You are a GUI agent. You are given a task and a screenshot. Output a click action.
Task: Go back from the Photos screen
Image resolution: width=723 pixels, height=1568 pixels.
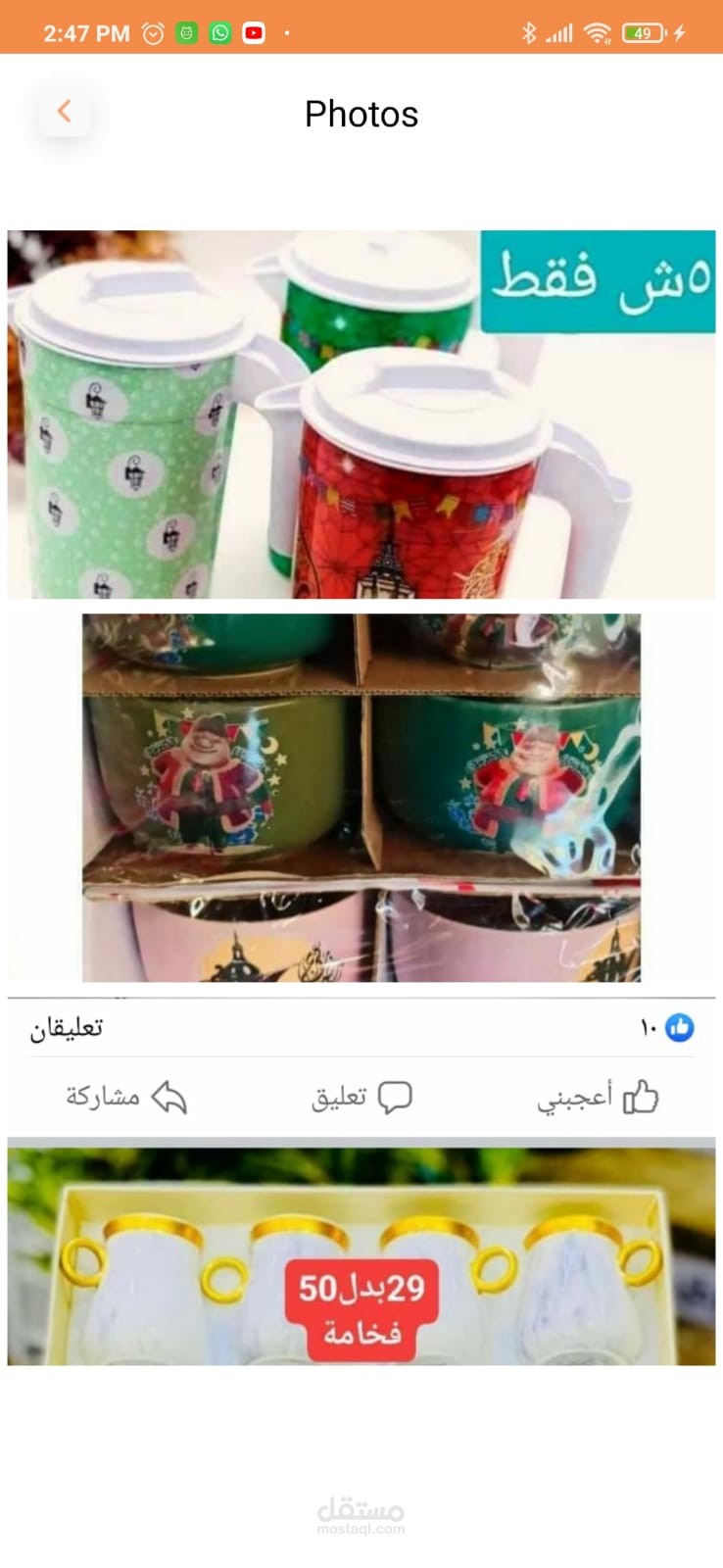pyautogui.click(x=65, y=112)
